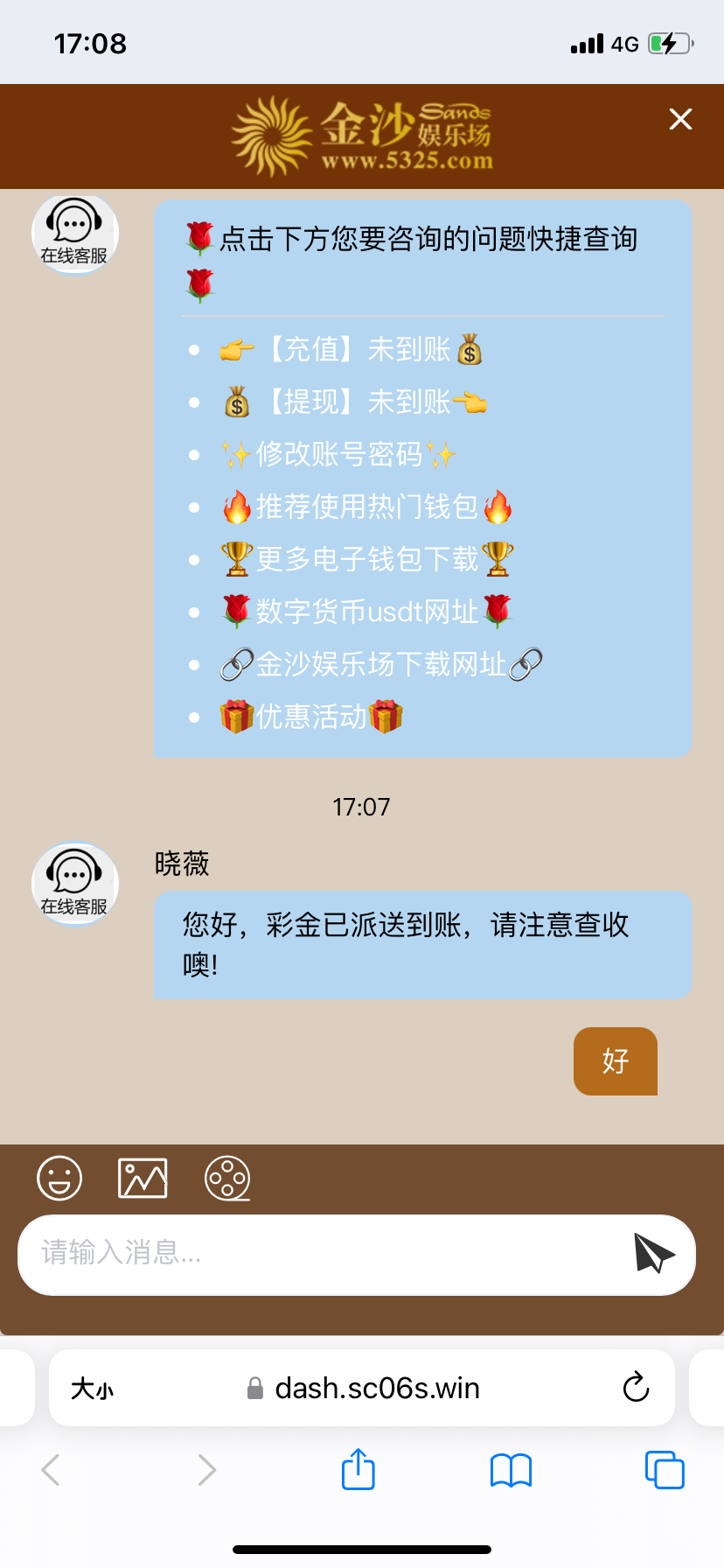The width and height of the screenshot is (724, 1568).
Task: Attach an image to the chat
Action: click(143, 1178)
